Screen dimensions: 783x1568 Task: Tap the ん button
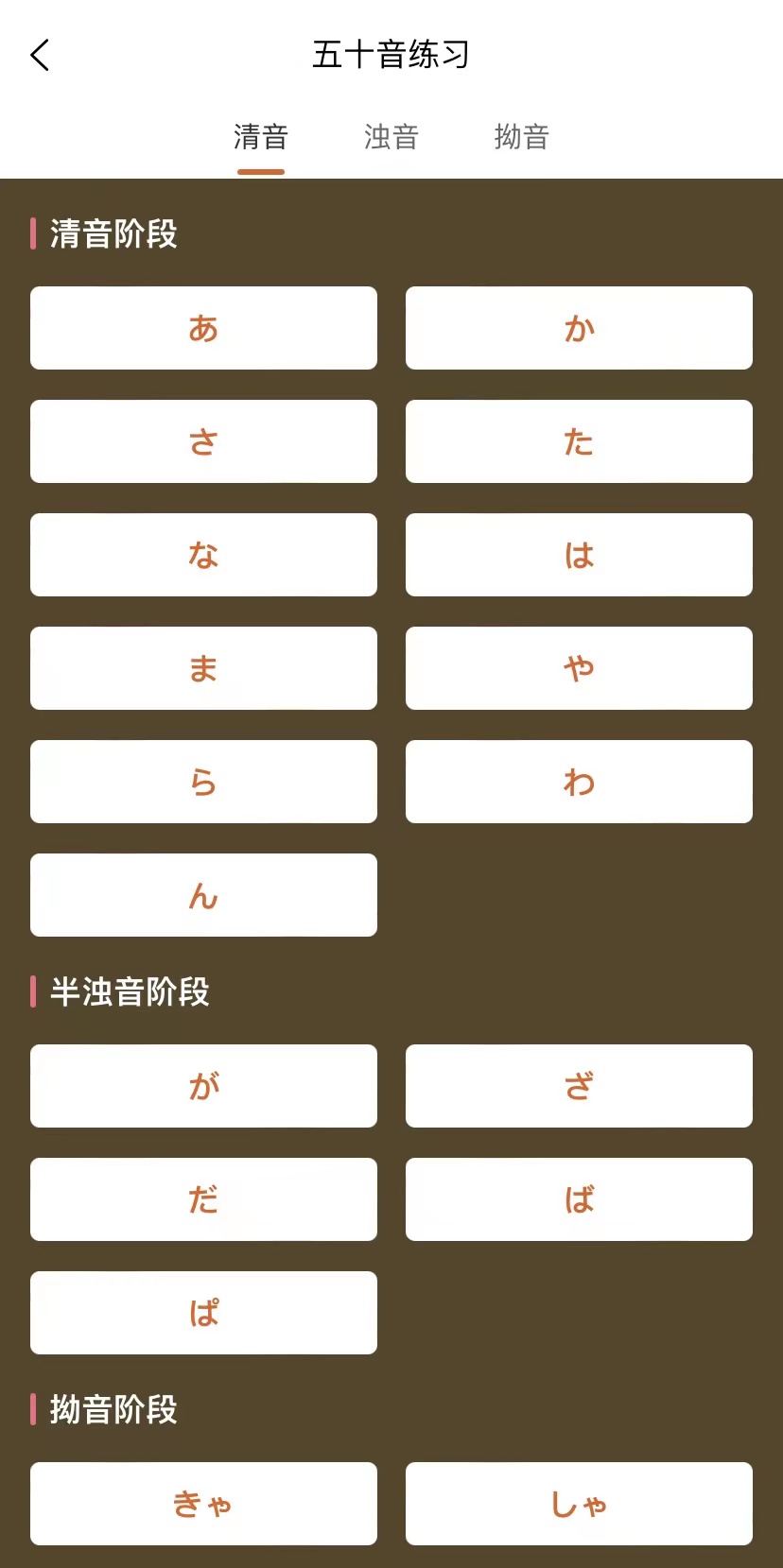(x=203, y=895)
